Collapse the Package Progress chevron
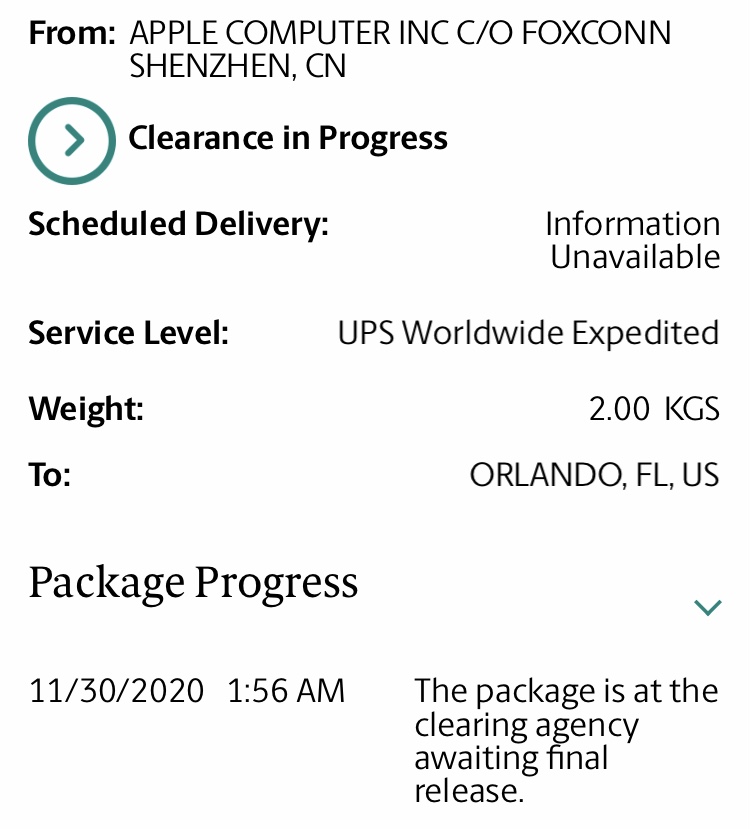Image resolution: width=750 pixels, height=829 pixels. point(707,607)
